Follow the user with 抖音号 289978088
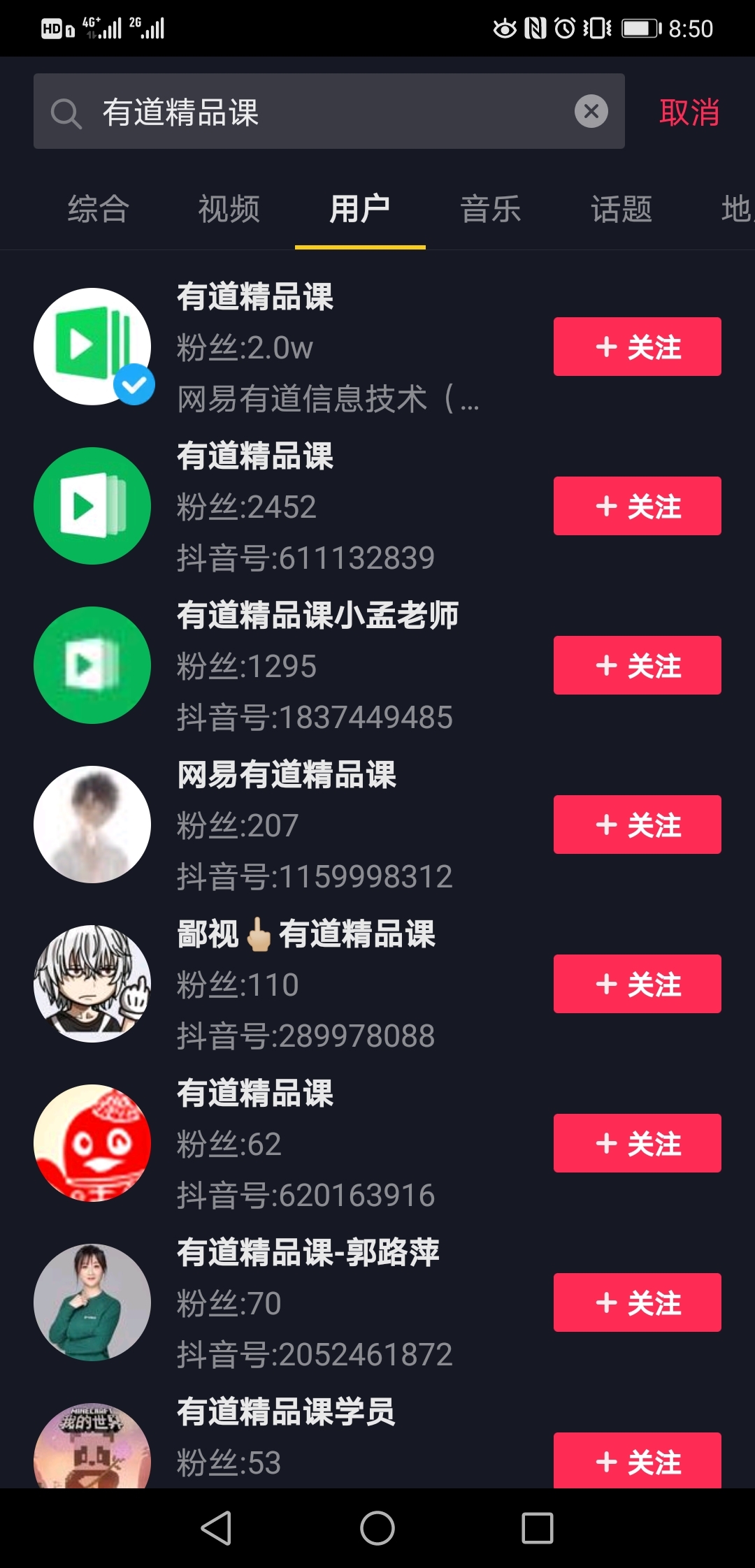Viewport: 755px width, 1568px height. 637,984
